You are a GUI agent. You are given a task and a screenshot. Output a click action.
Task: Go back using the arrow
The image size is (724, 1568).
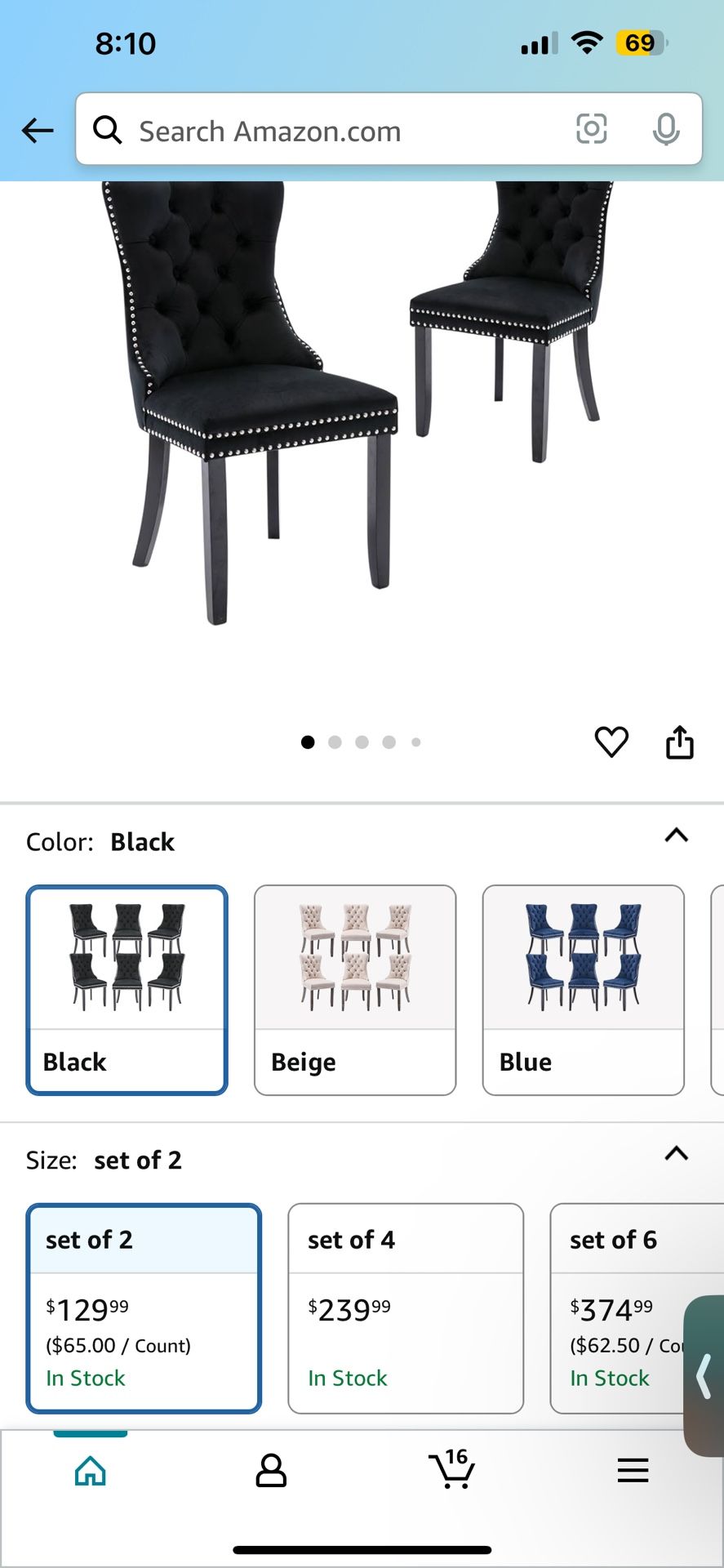click(x=38, y=131)
